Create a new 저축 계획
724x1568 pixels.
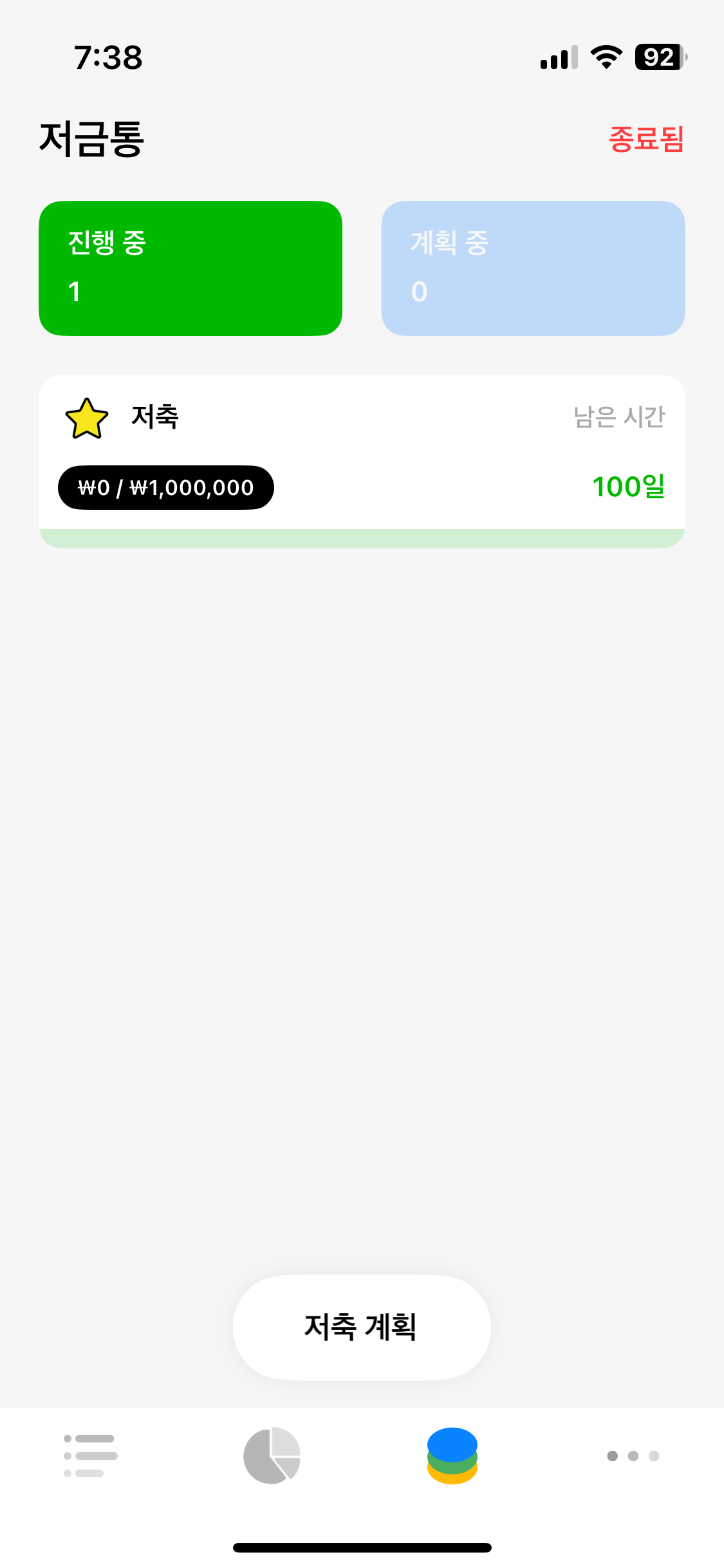pos(362,1327)
